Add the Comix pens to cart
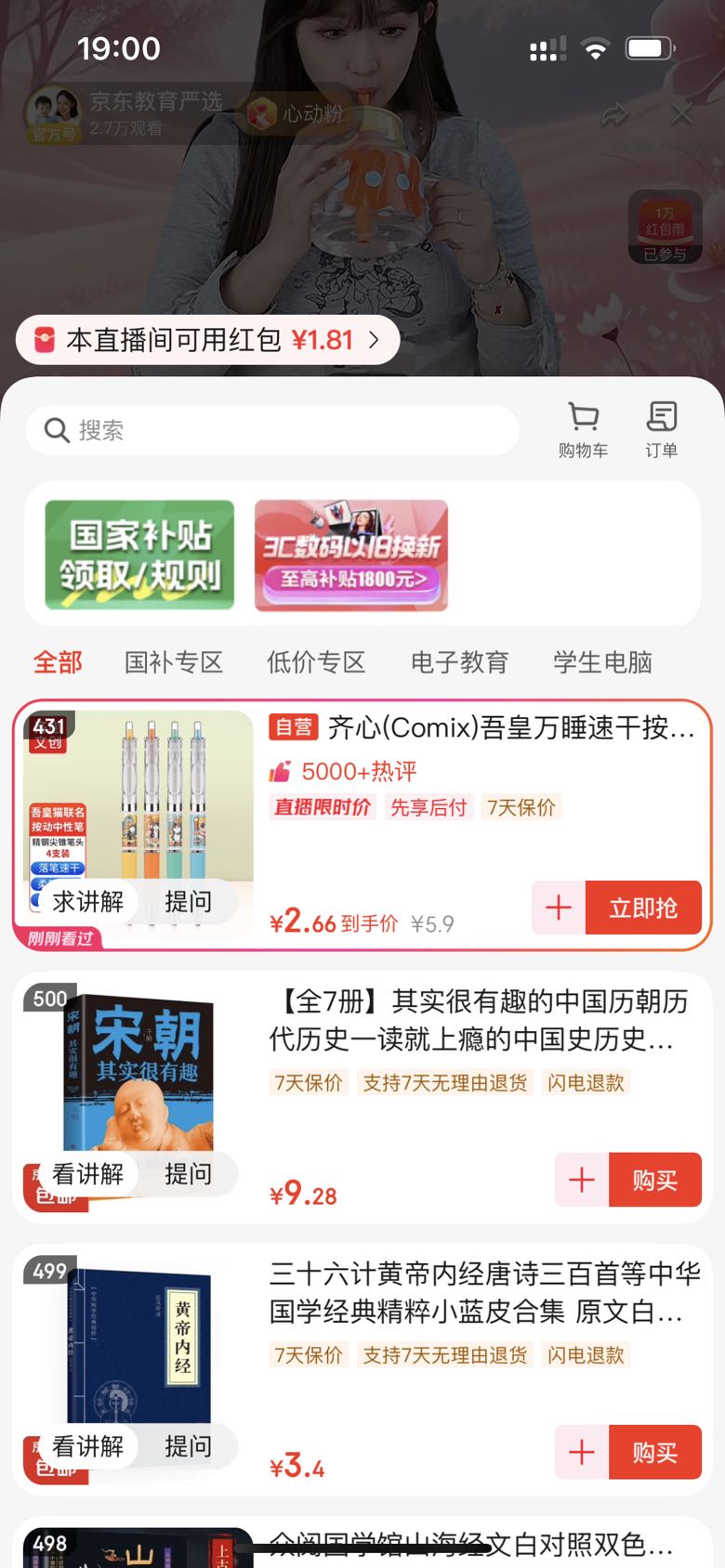Image resolution: width=725 pixels, height=1568 pixels. coord(559,908)
